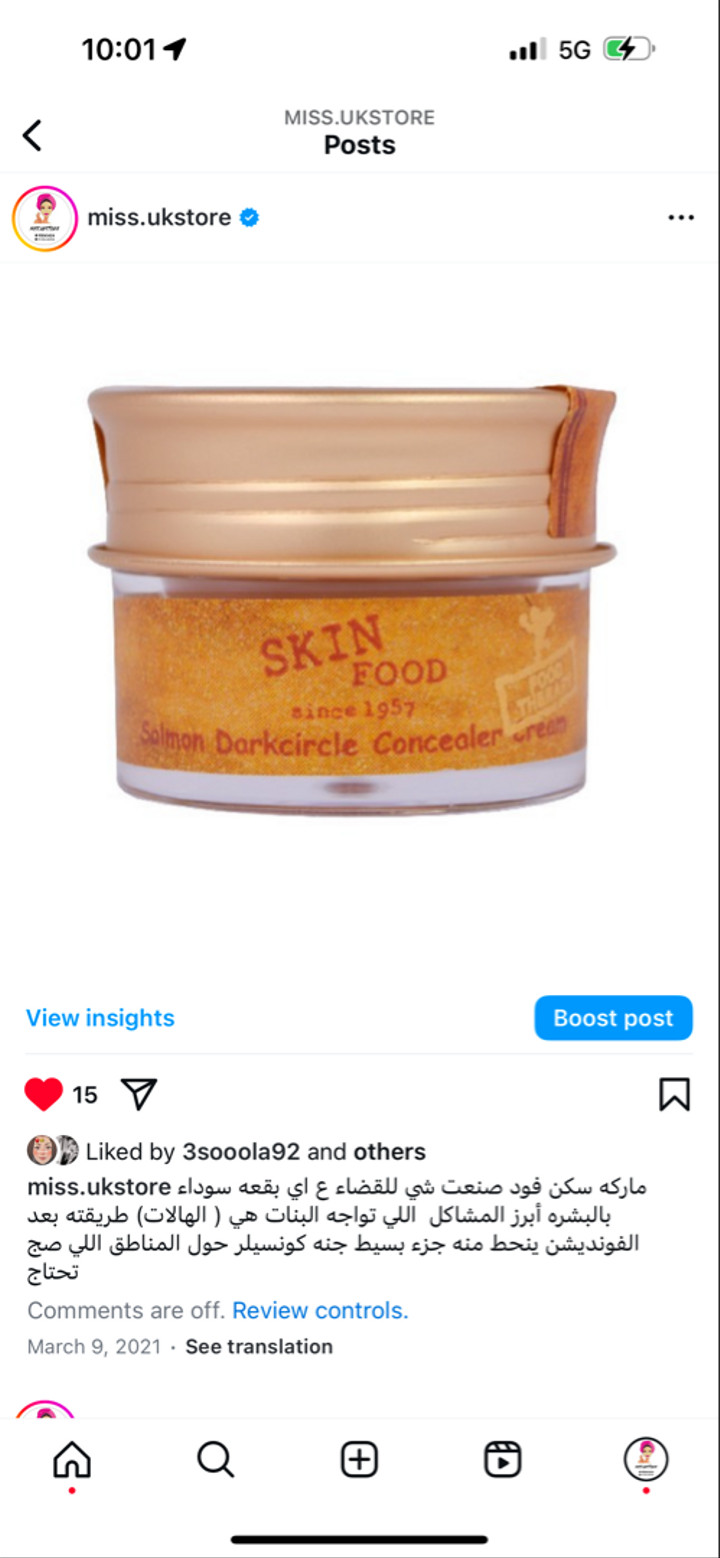Open Review controls for comments
The height and width of the screenshot is (1558, 720).
pos(320,1310)
